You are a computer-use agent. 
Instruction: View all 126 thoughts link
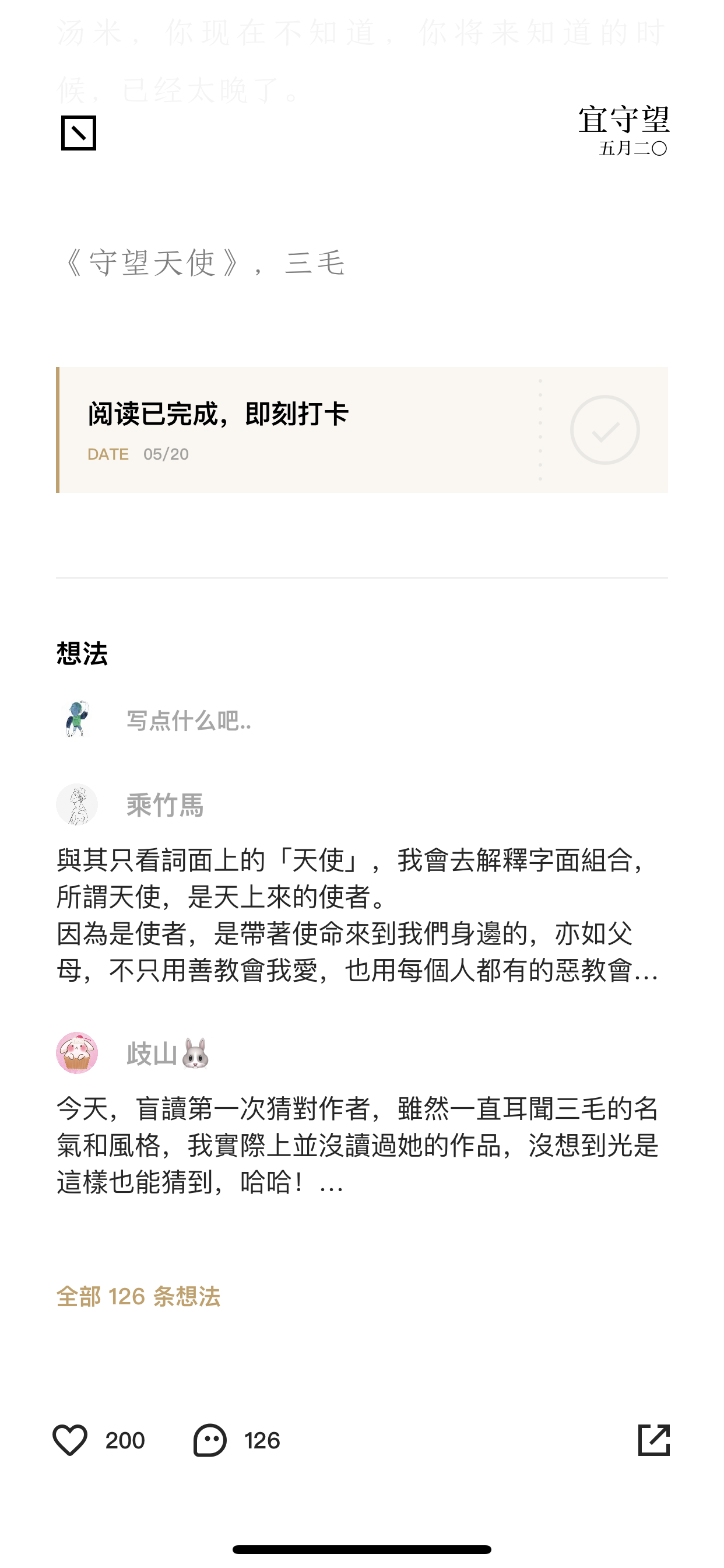[138, 1297]
